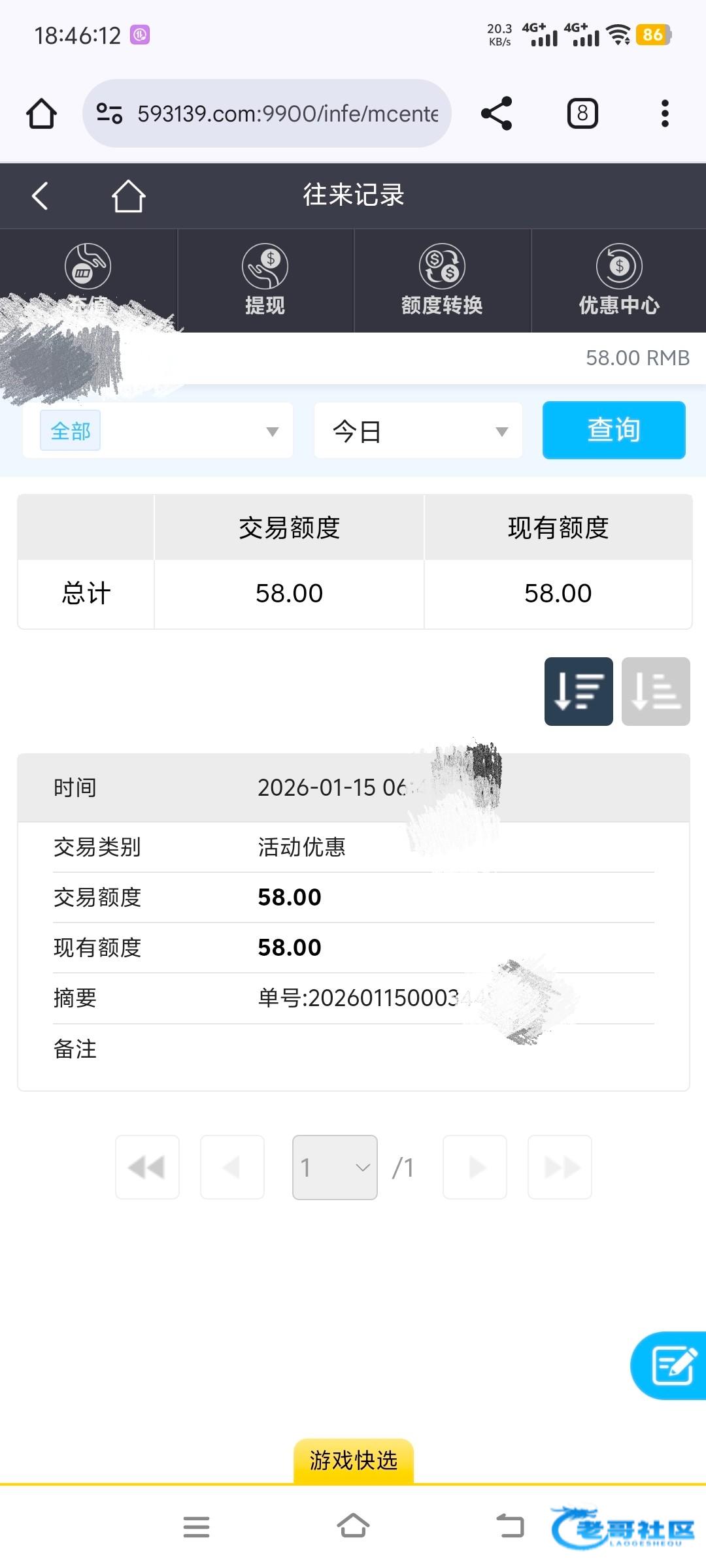The image size is (706, 1568).
Task: Open the floating edit note button
Action: [x=670, y=1365]
